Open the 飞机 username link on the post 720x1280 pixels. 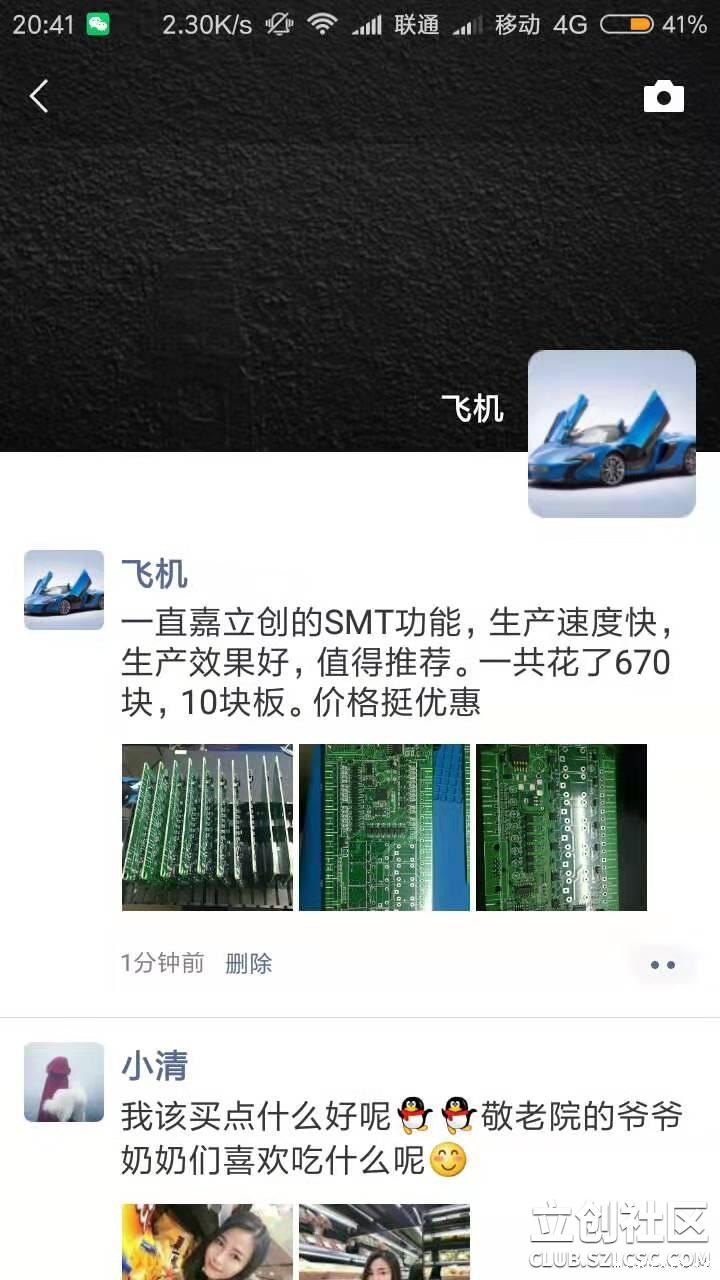click(154, 574)
